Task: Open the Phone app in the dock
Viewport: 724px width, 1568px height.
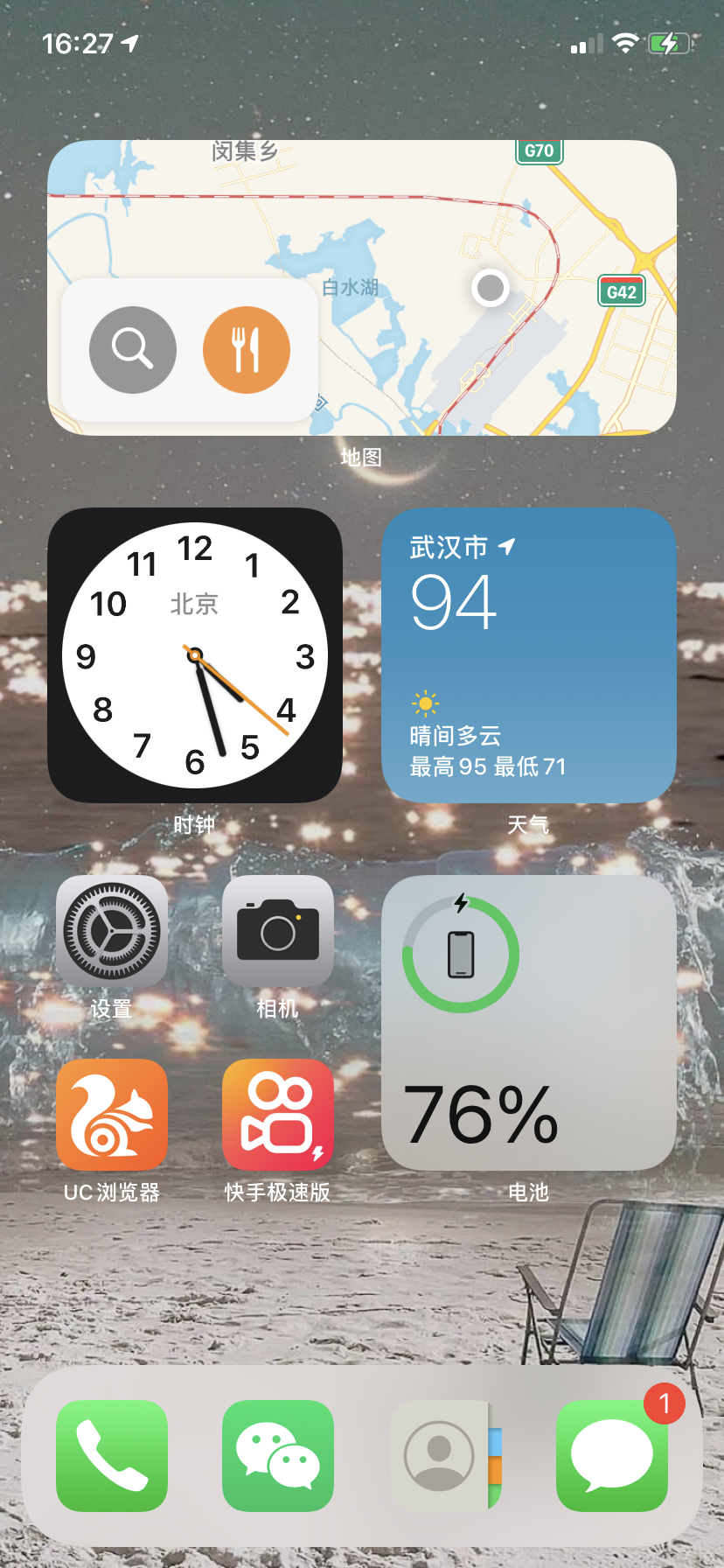Action: pos(112,1456)
